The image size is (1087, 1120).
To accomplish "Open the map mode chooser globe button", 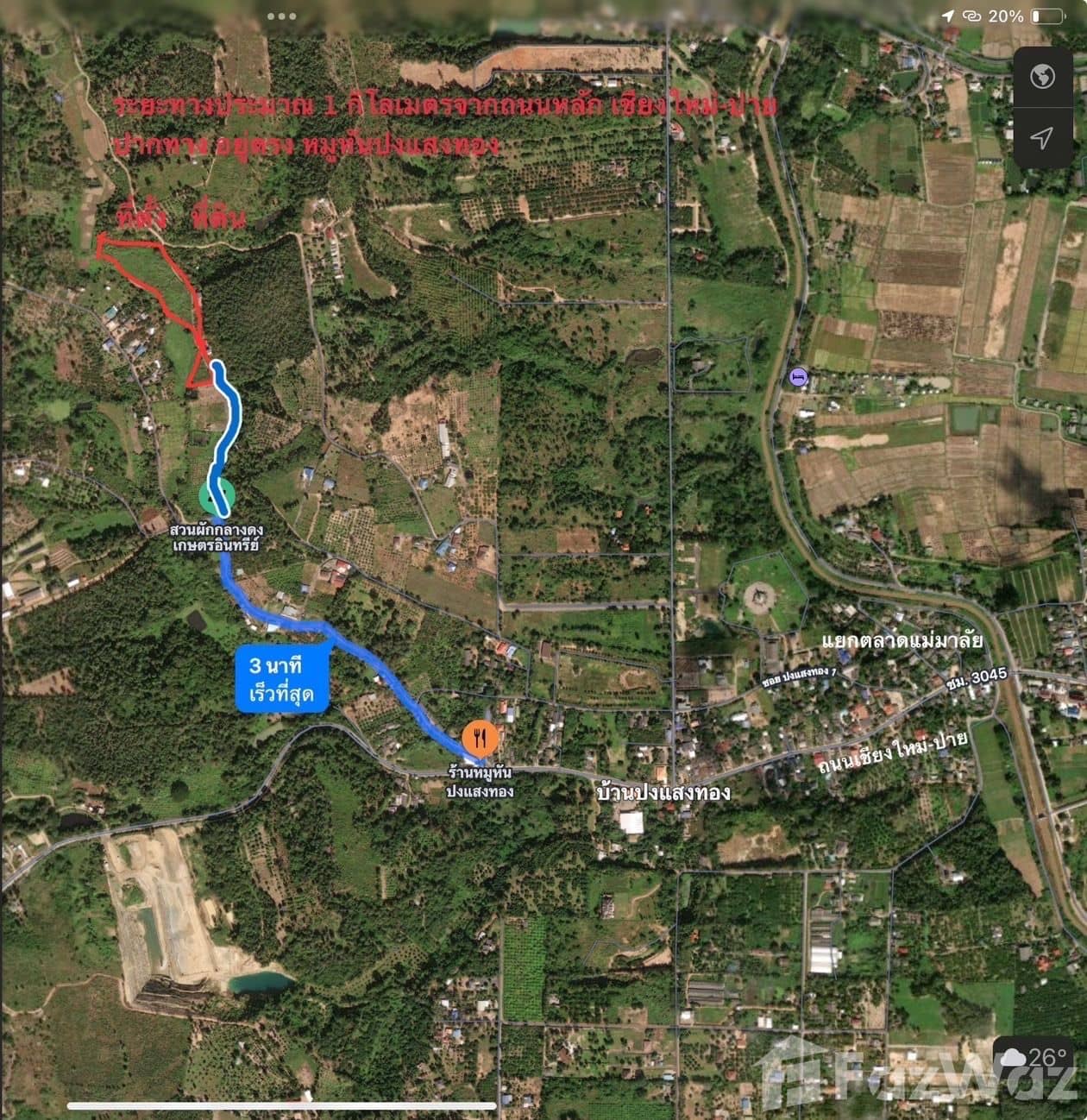I will pyautogui.click(x=1042, y=77).
